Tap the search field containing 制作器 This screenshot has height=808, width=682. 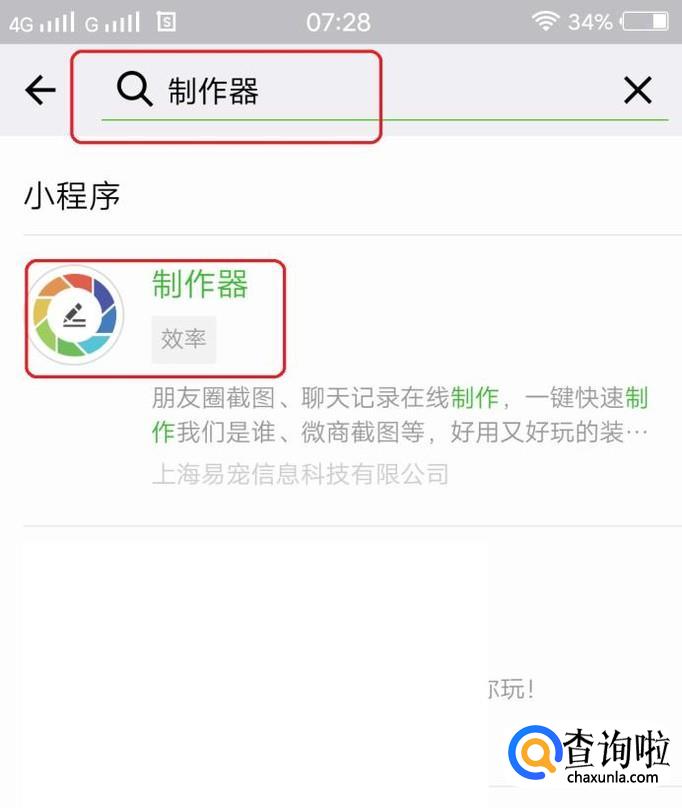(x=380, y=92)
